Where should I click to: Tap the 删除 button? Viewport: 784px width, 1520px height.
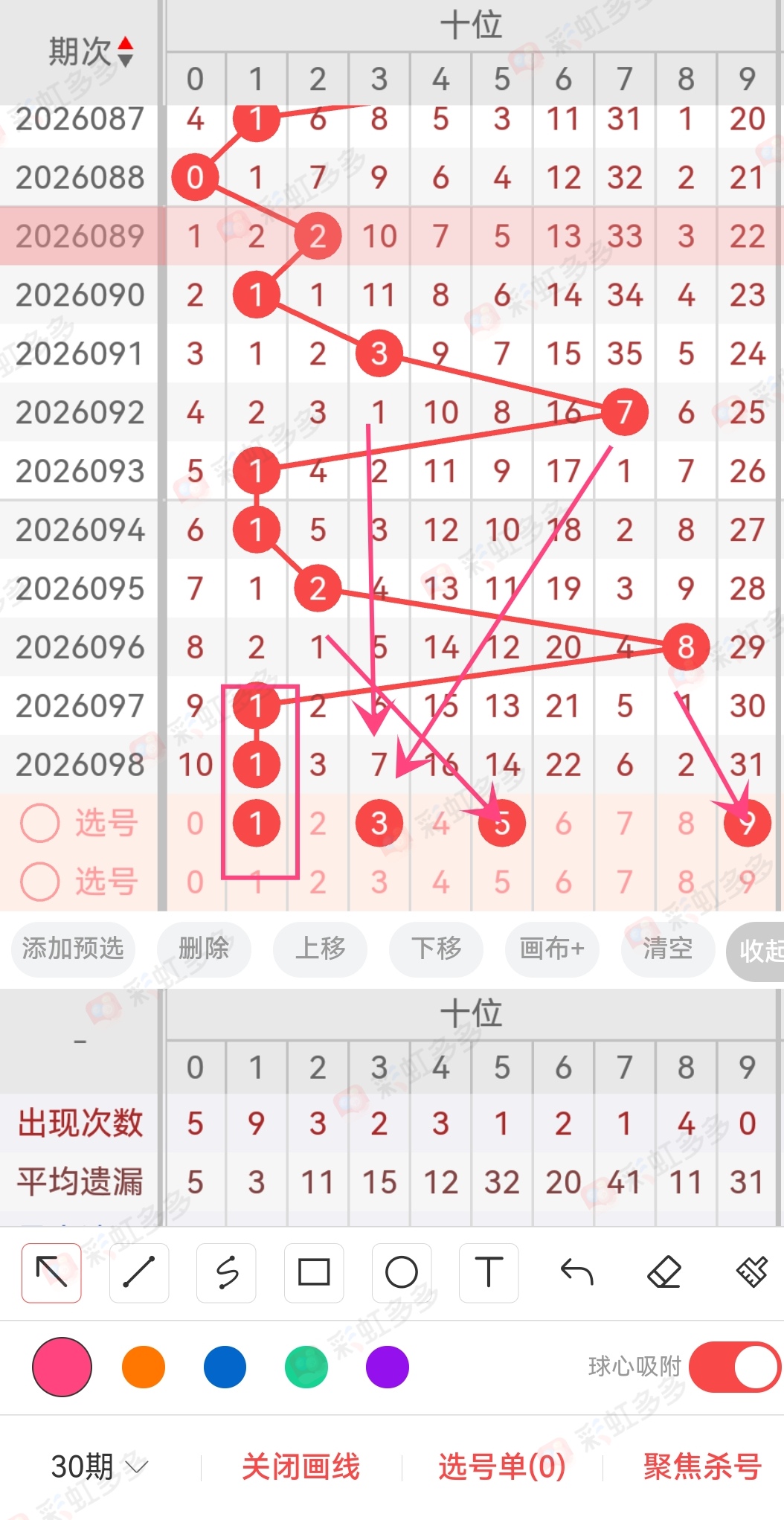pyautogui.click(x=204, y=949)
